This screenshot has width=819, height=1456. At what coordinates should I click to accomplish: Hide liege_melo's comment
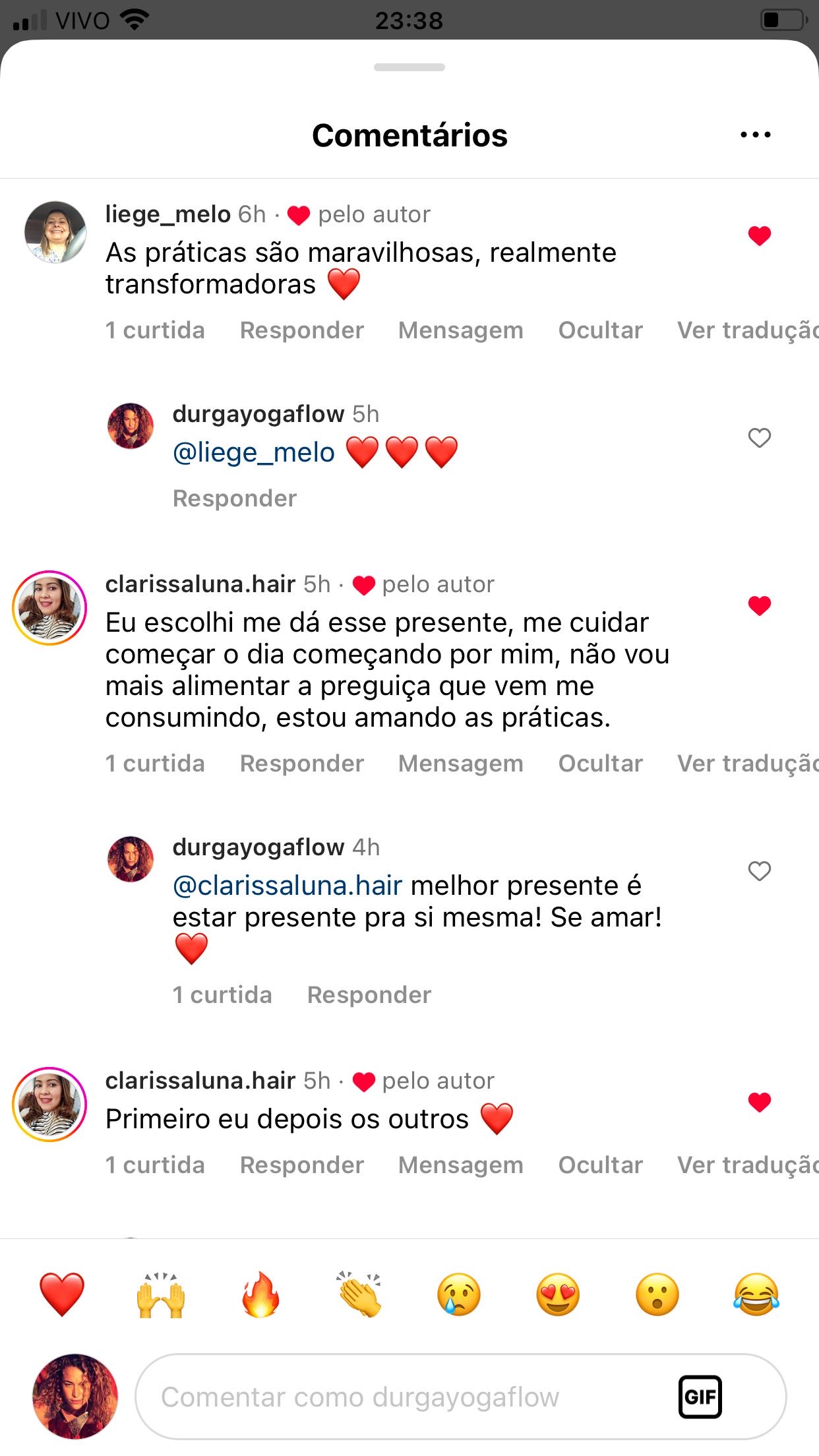pyautogui.click(x=600, y=330)
